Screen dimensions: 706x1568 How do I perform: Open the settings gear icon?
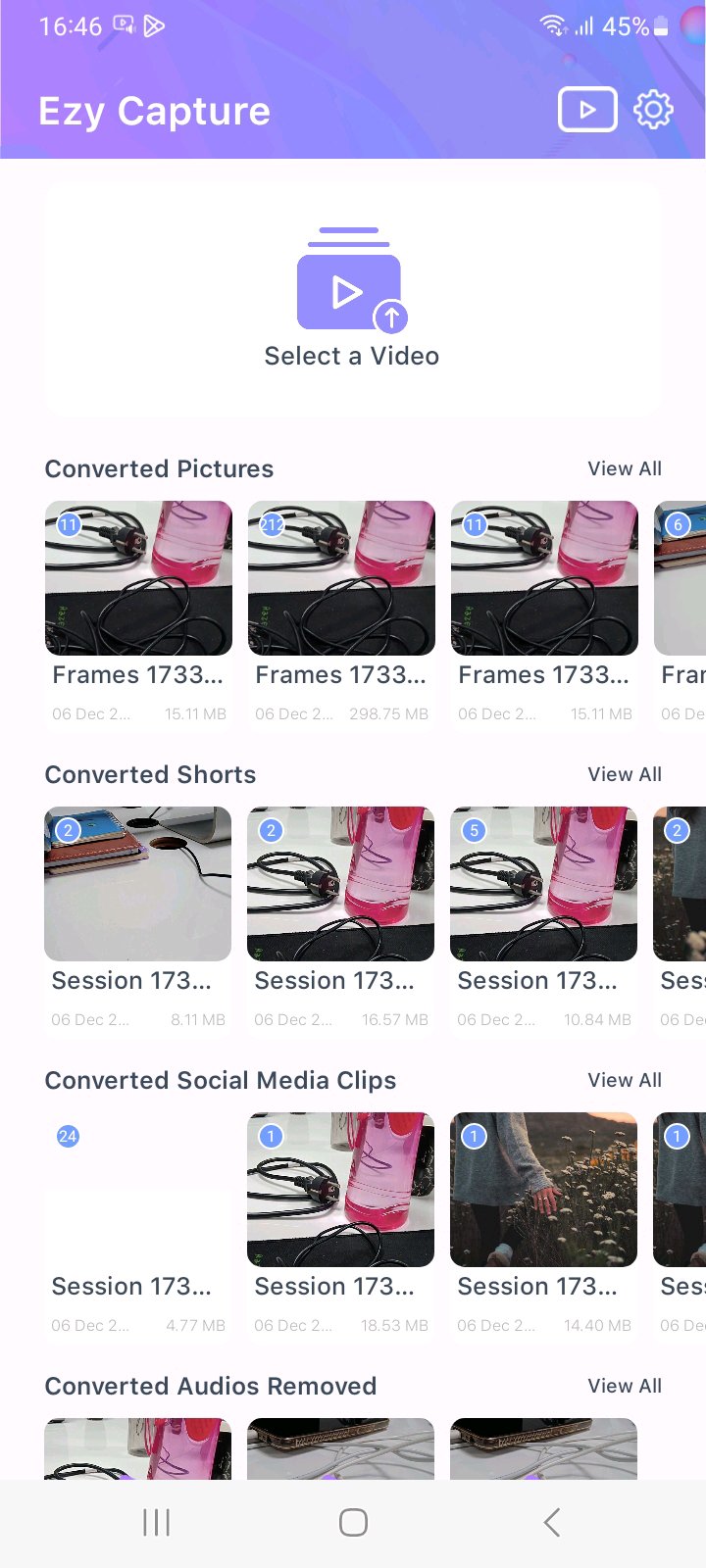point(653,110)
